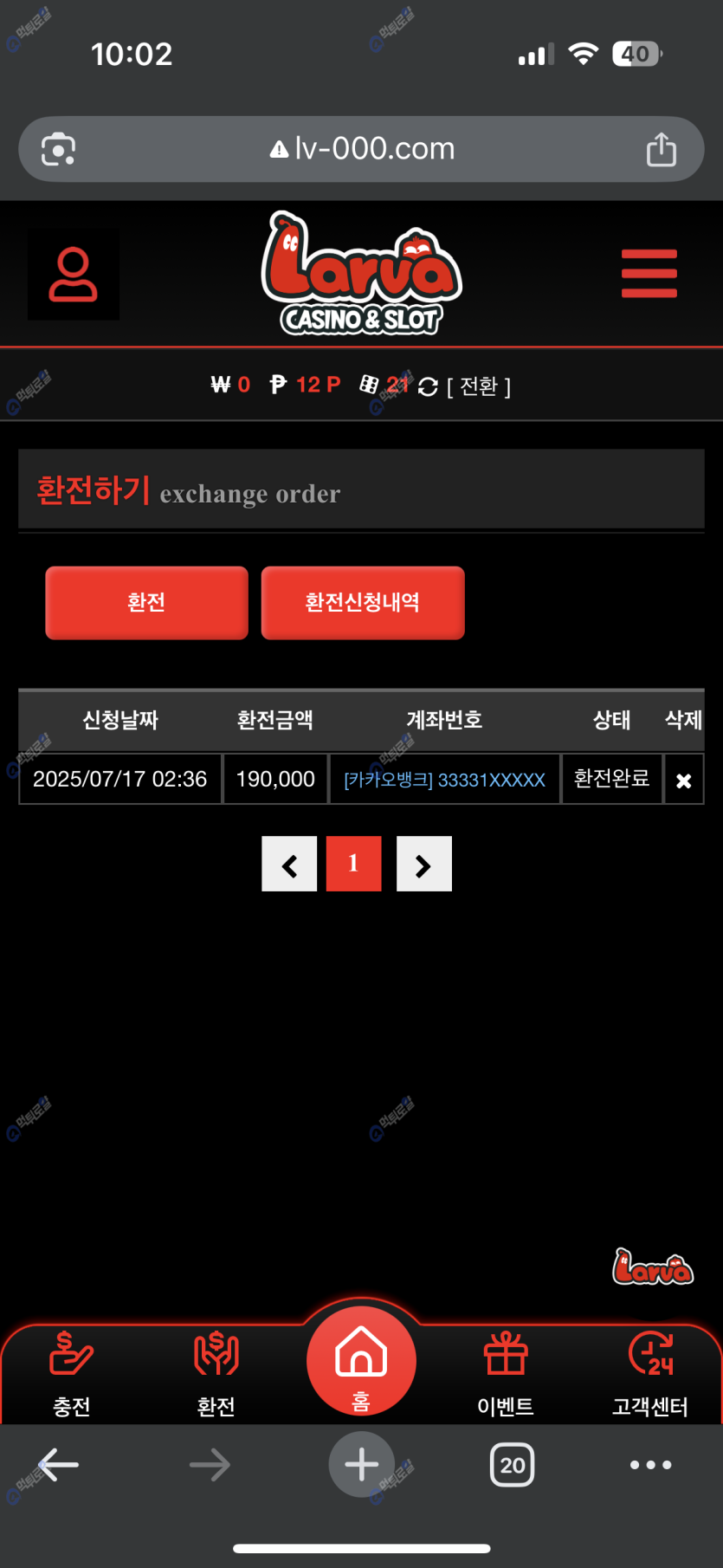Share this page from browser bar

click(661, 149)
